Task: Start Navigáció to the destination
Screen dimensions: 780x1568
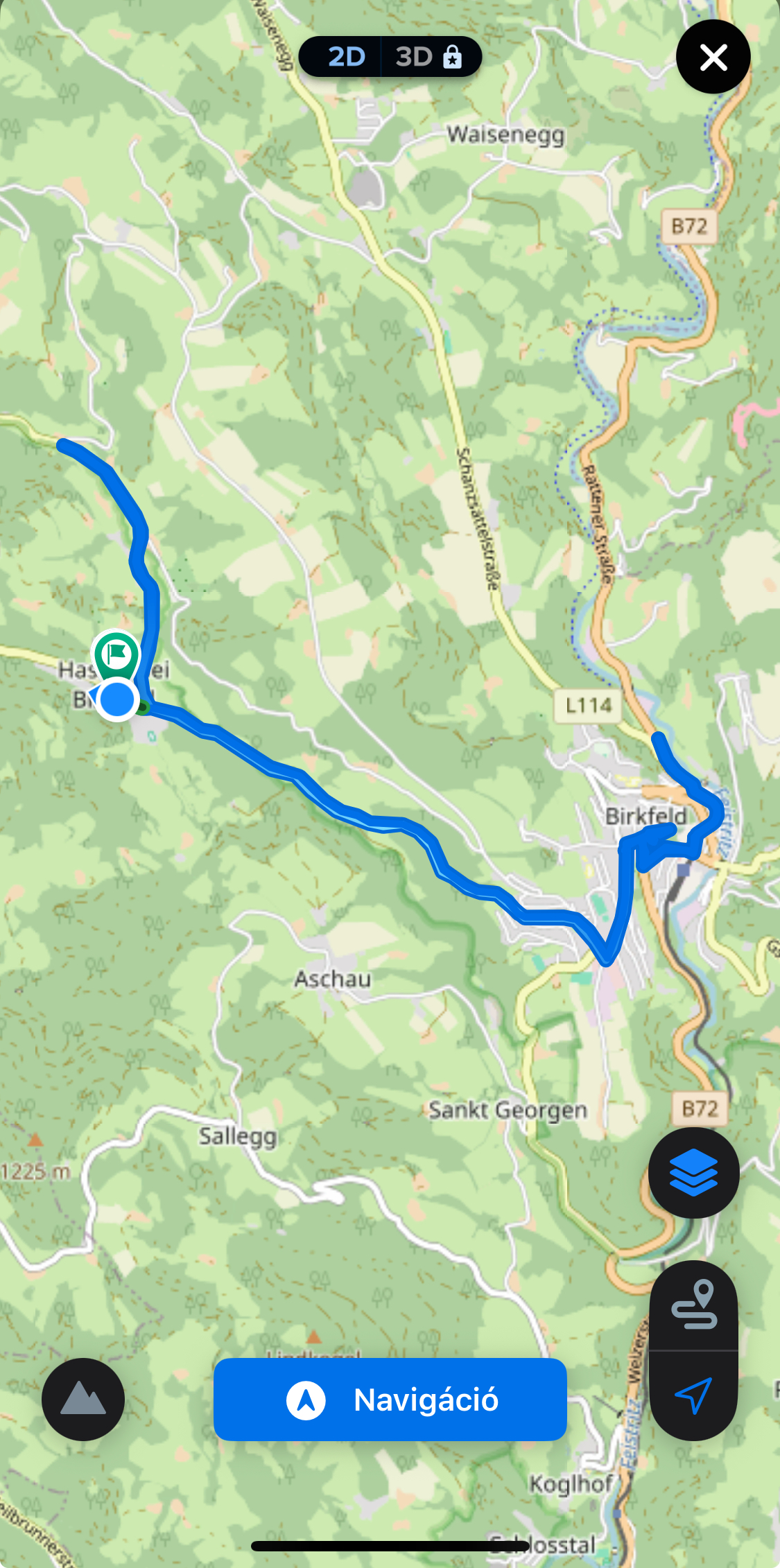Action: 390,1400
